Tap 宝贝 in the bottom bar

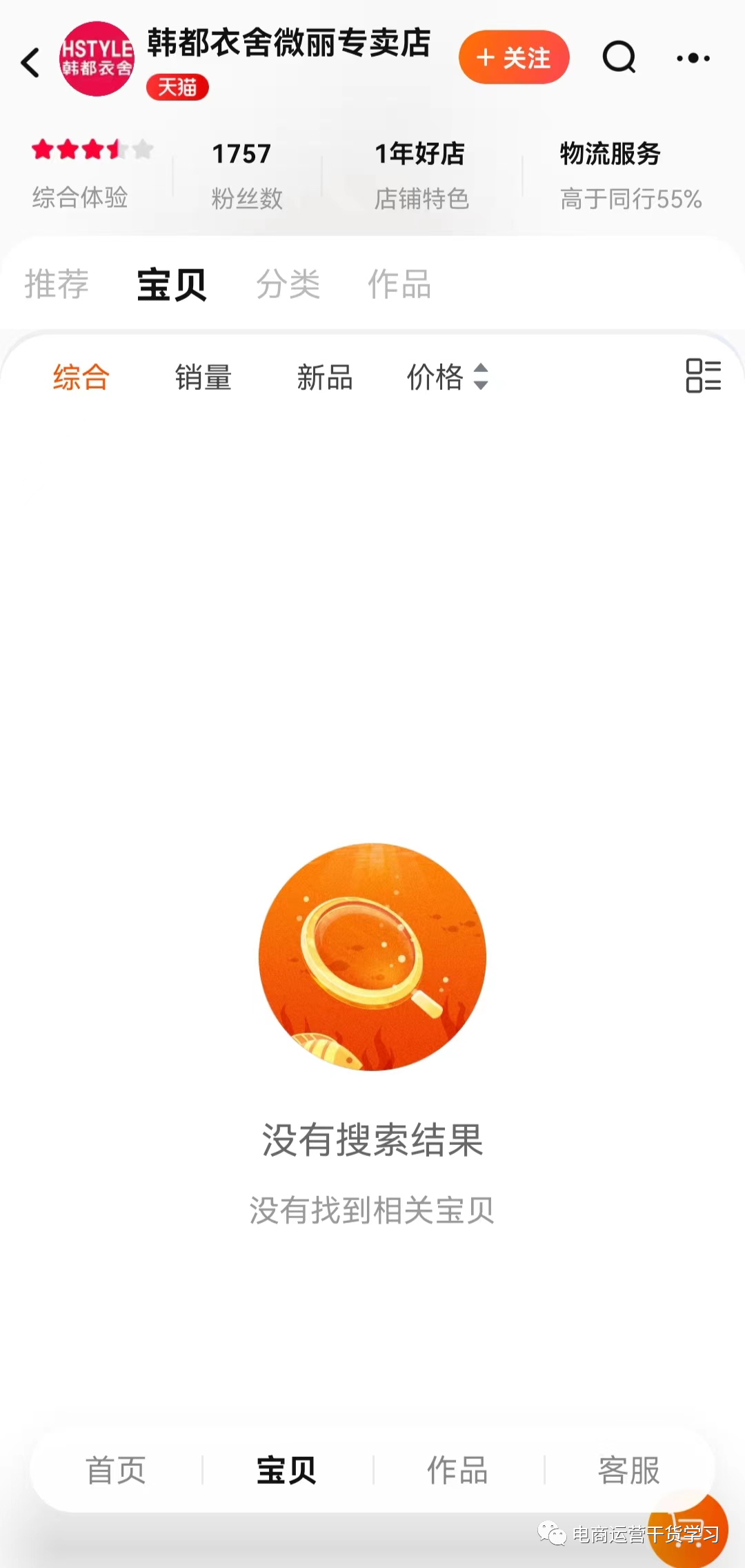[286, 1470]
